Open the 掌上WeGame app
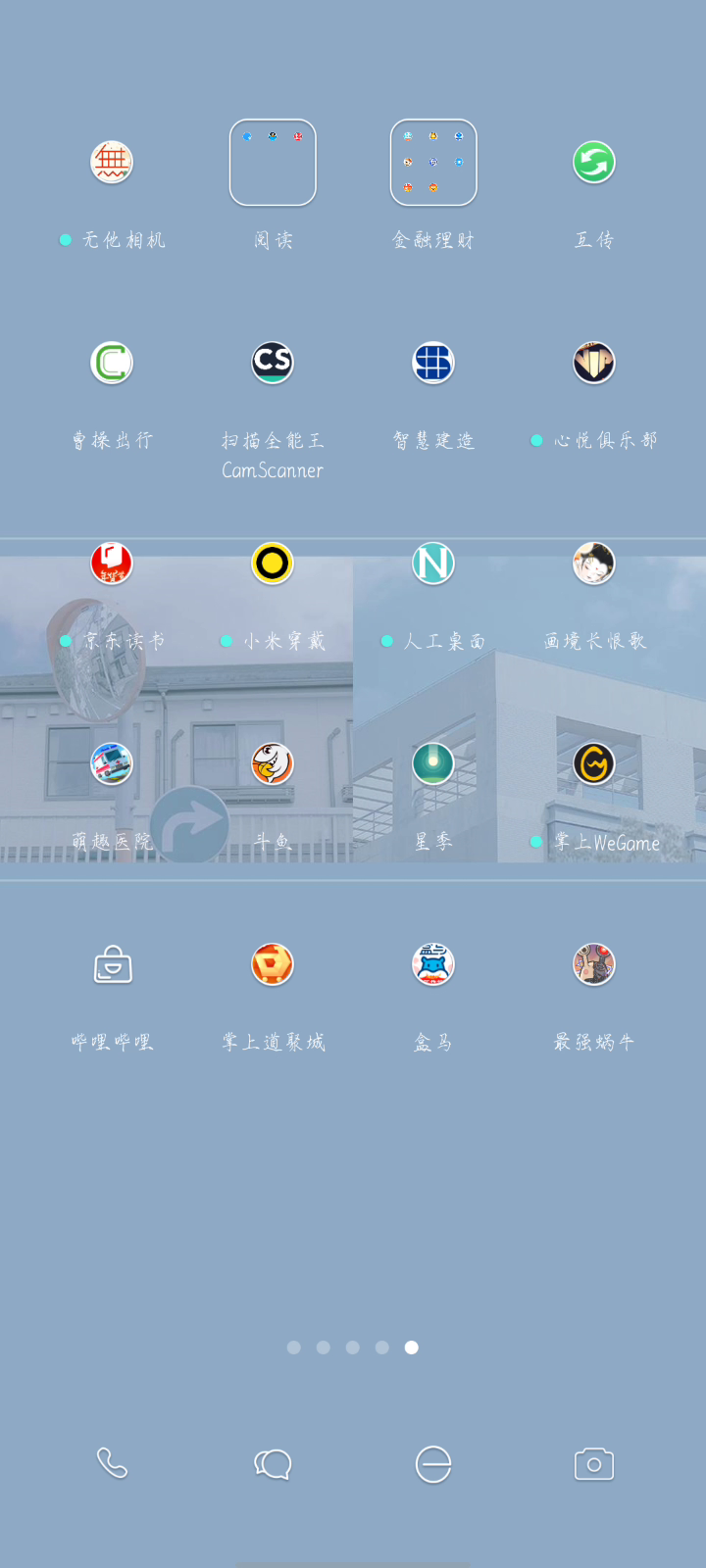 pos(594,764)
